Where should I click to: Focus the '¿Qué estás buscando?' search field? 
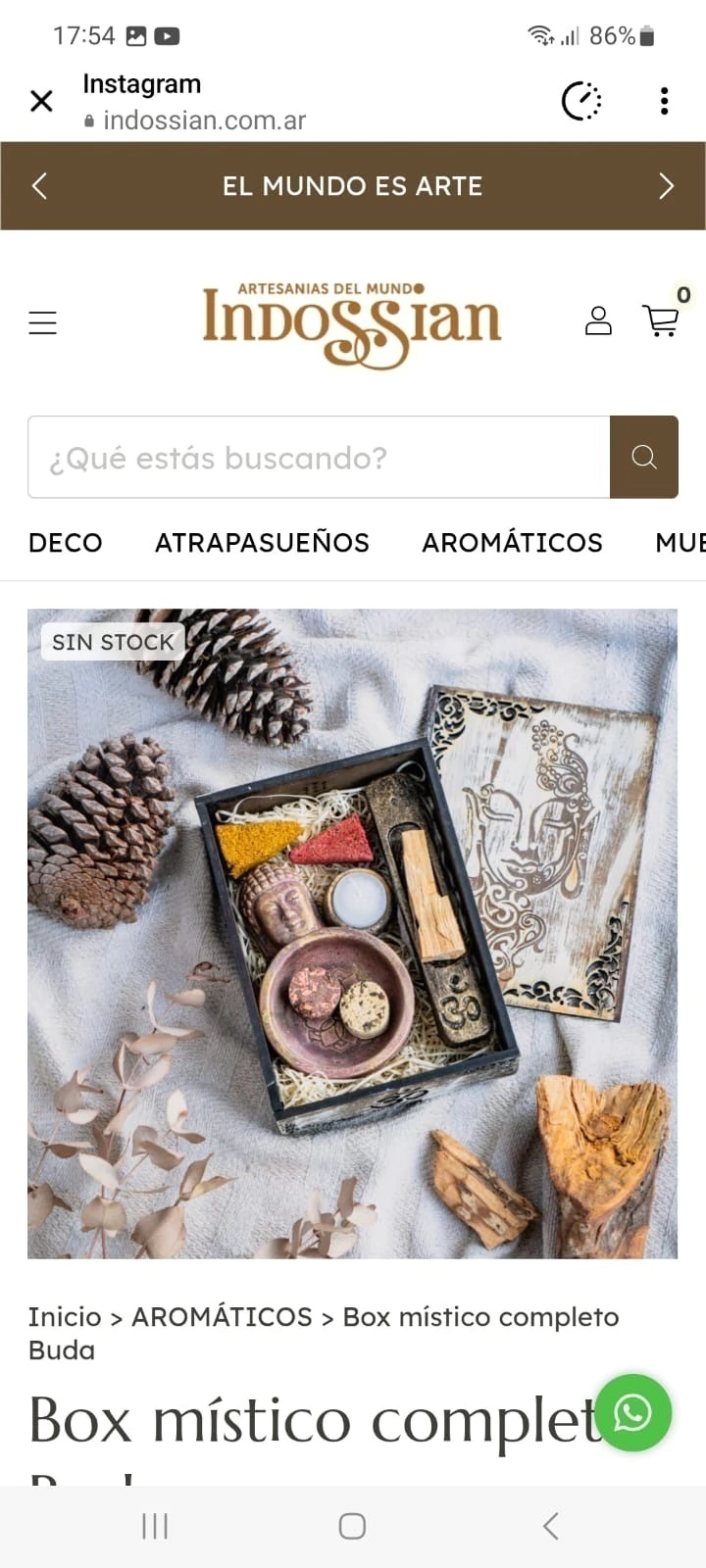(x=319, y=458)
